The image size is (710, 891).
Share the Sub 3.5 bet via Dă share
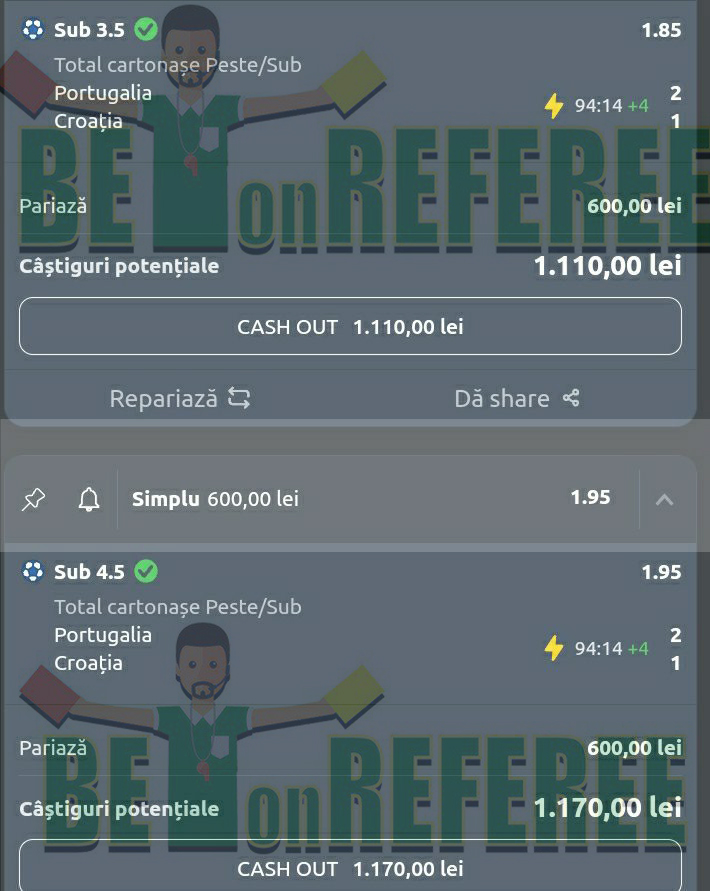[517, 398]
